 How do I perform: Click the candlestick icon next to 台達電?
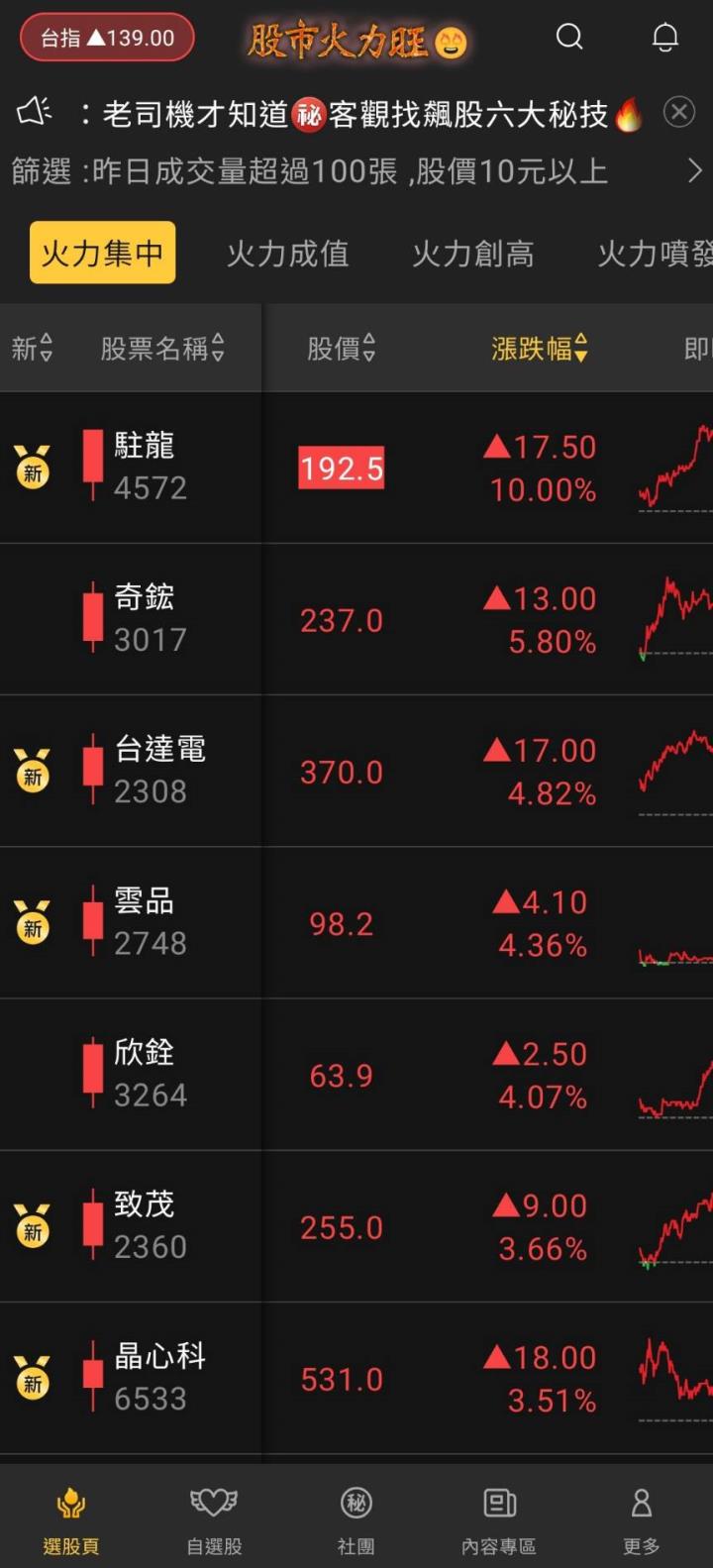92,770
